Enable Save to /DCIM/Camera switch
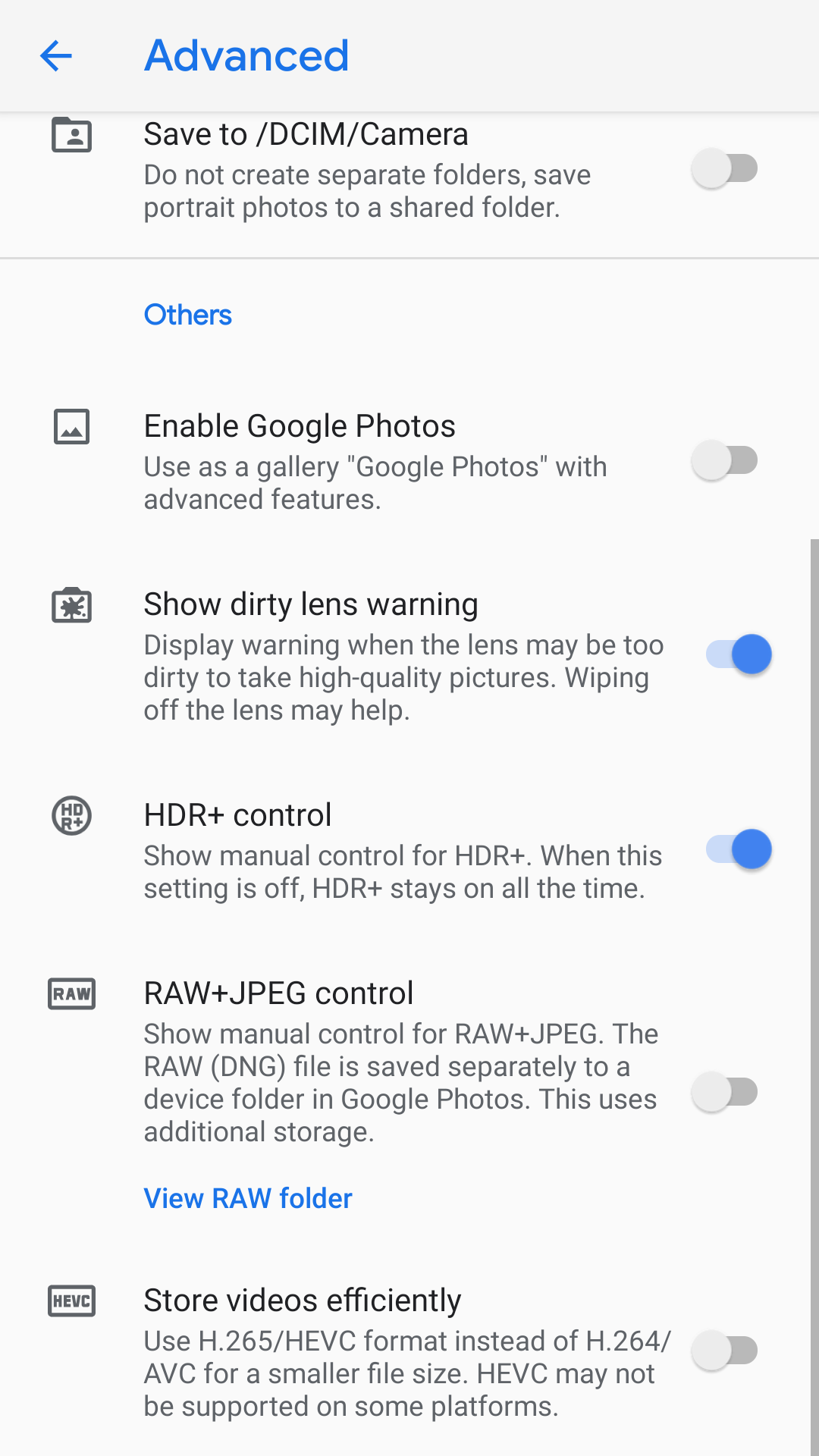The width and height of the screenshot is (819, 1456). pyautogui.click(x=726, y=168)
